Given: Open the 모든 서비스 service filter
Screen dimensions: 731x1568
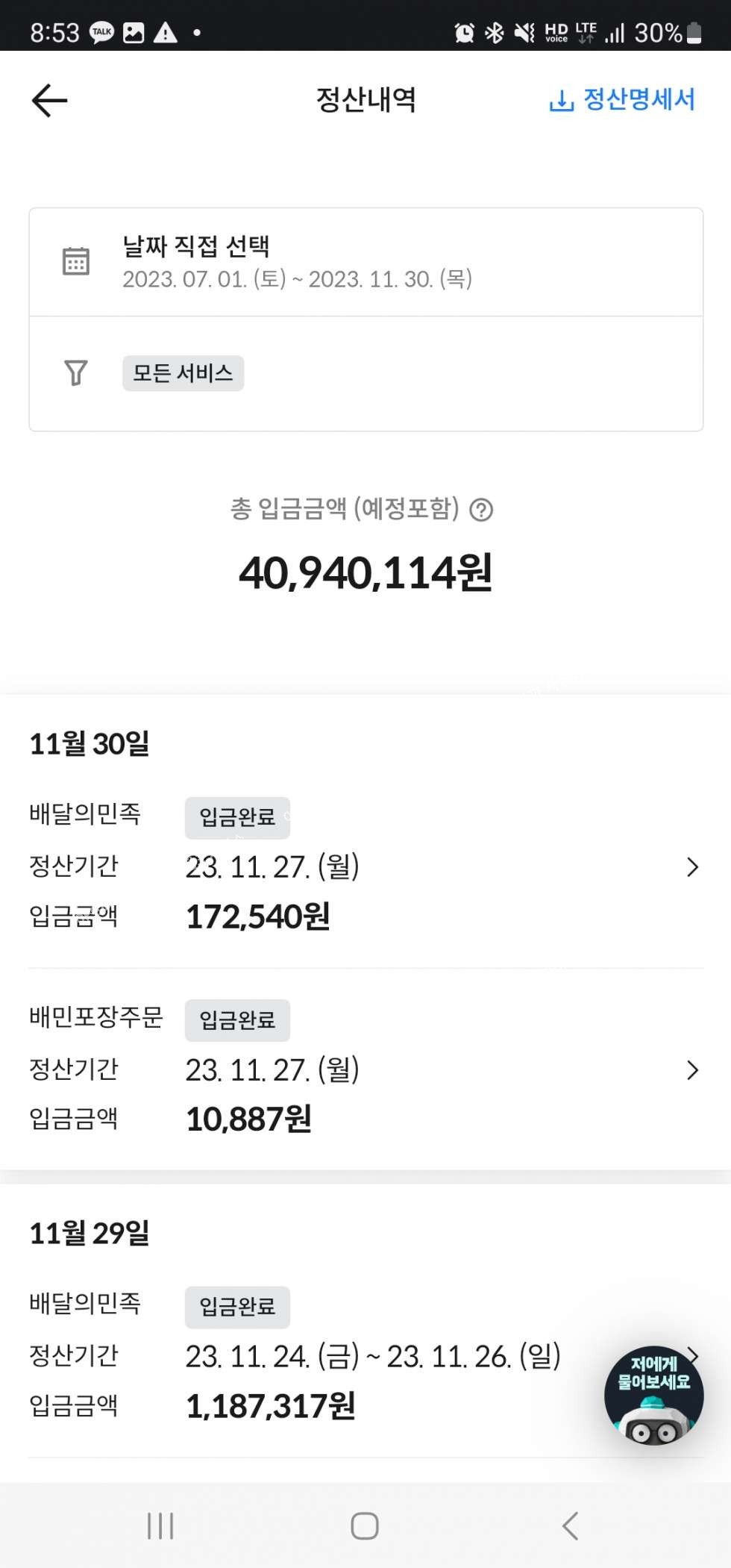Looking at the screenshot, I should pos(183,373).
